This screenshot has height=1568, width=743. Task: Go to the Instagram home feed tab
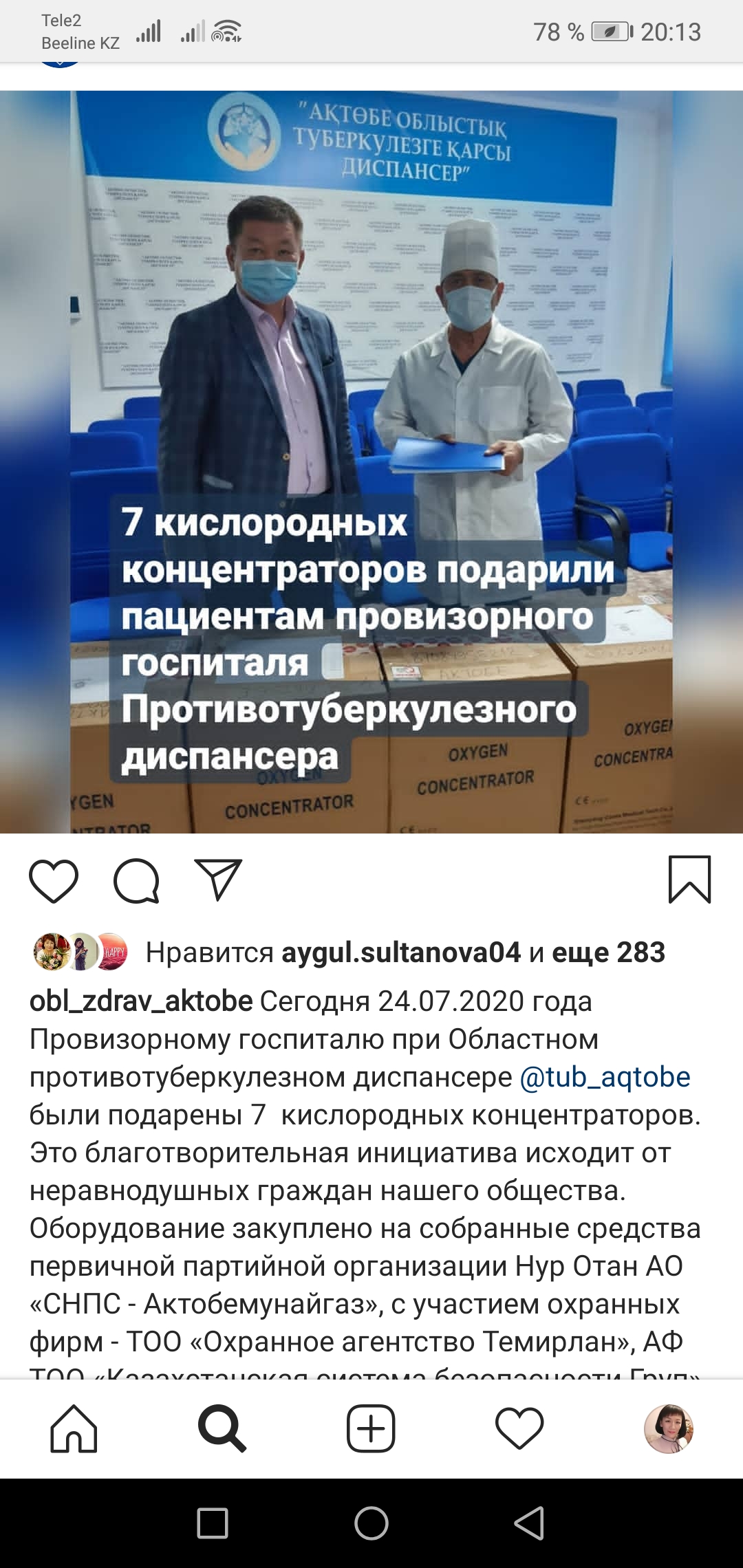74,1428
